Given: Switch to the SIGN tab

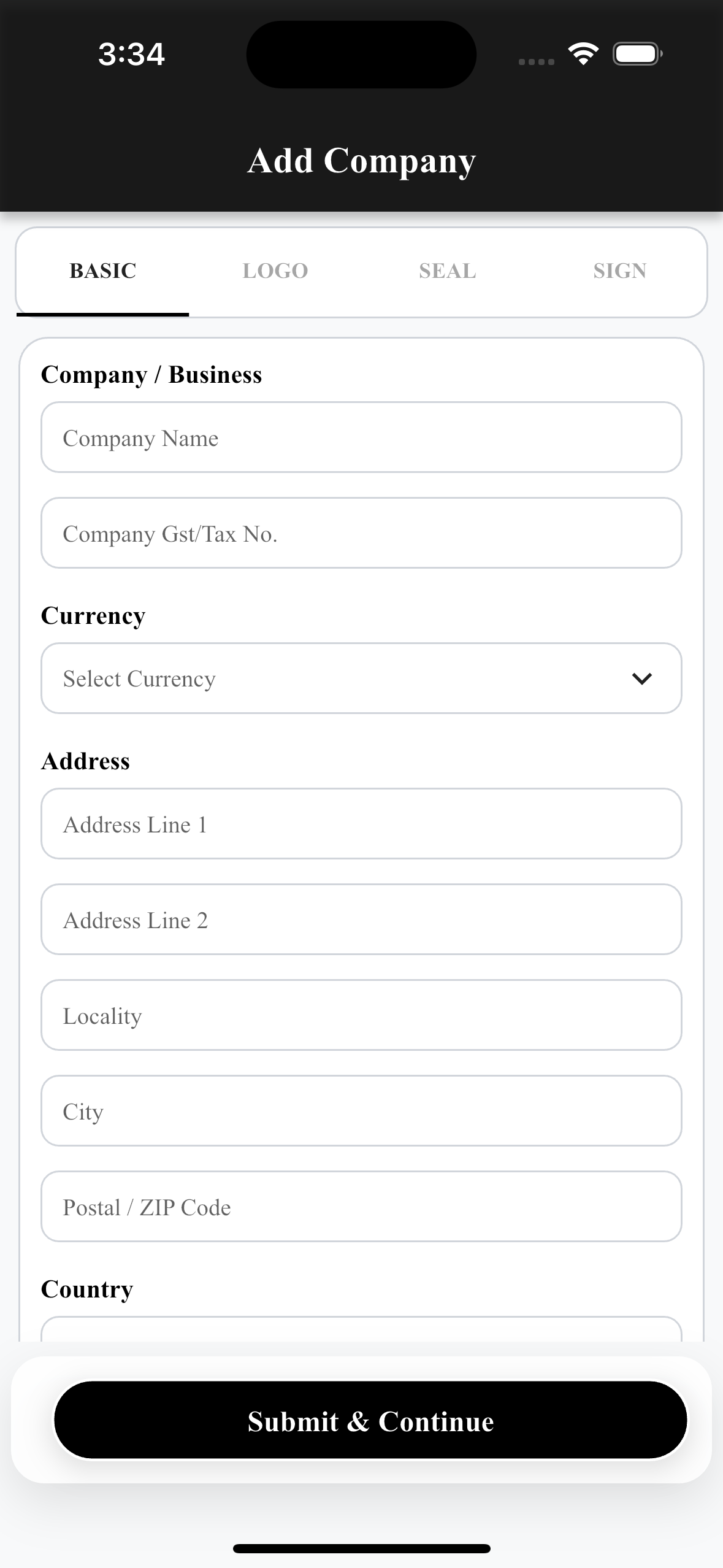Looking at the screenshot, I should pyautogui.click(x=619, y=271).
